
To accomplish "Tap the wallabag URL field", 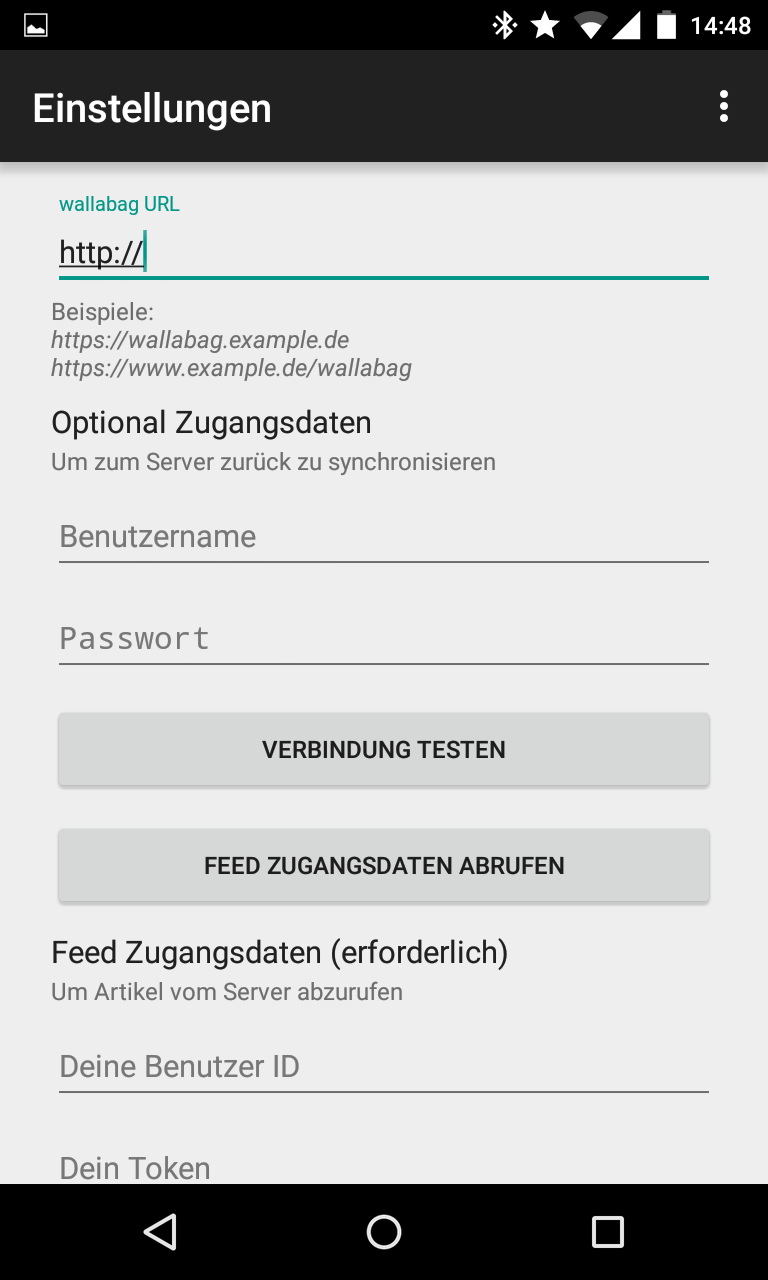I will click(x=384, y=252).
